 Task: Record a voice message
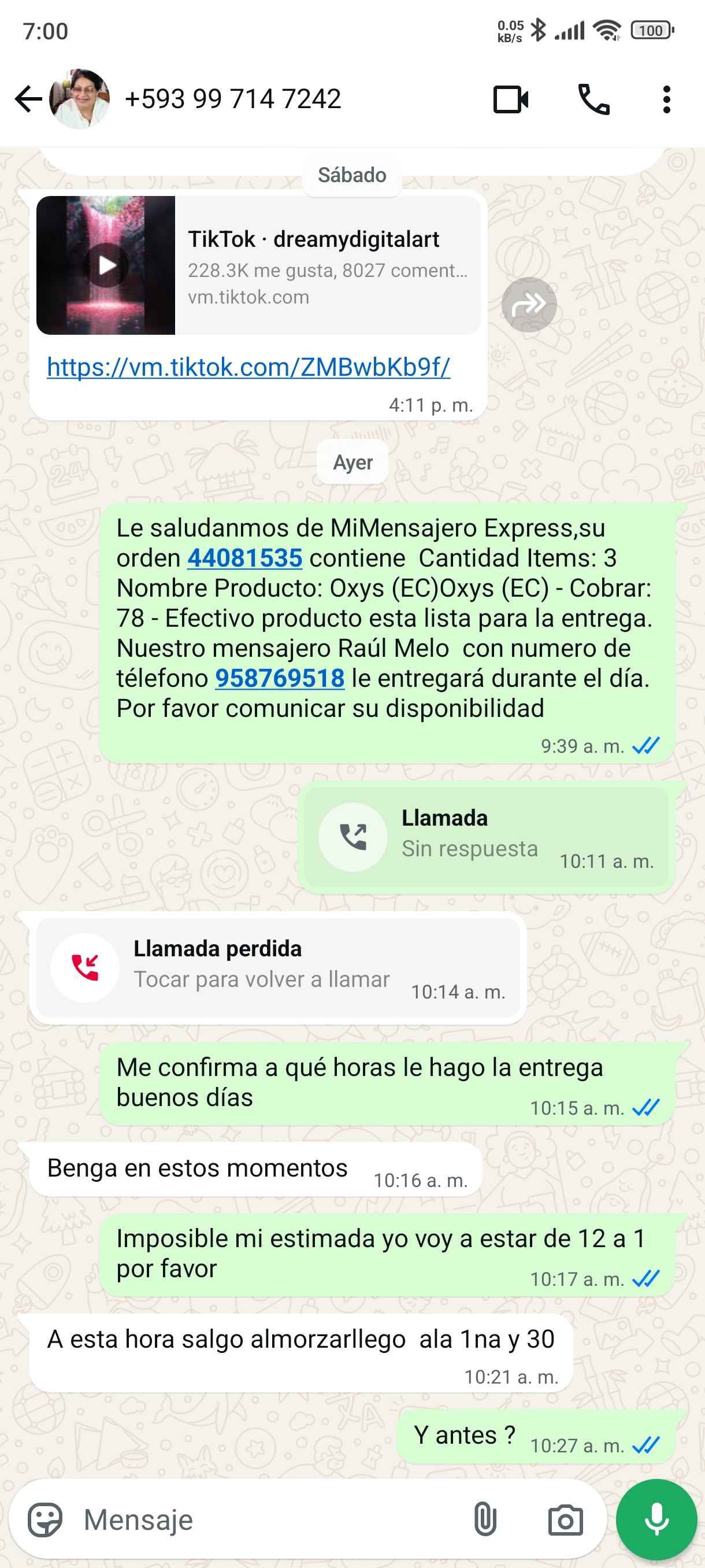point(656,1520)
